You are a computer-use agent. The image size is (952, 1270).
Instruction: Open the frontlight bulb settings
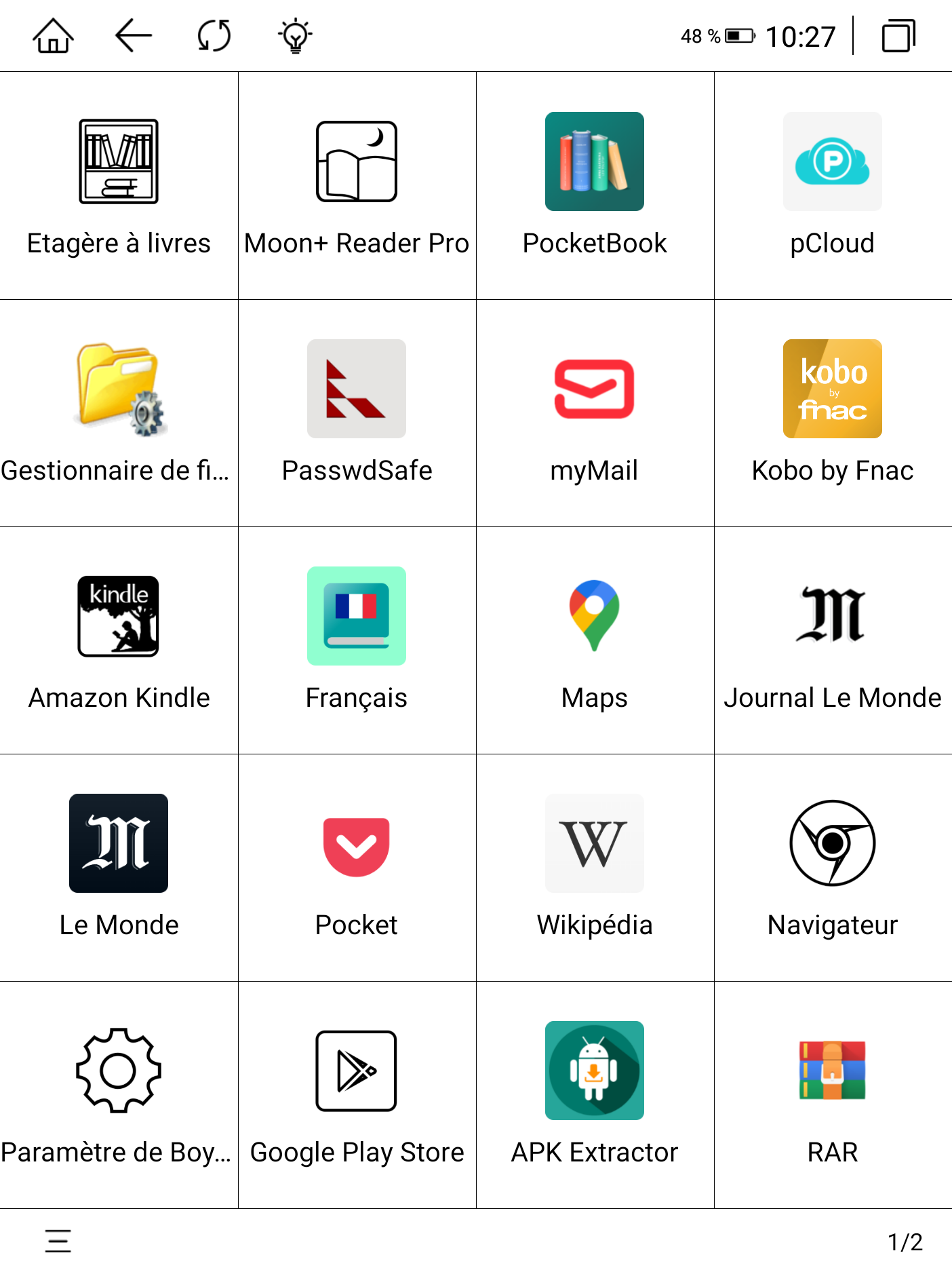tap(295, 36)
